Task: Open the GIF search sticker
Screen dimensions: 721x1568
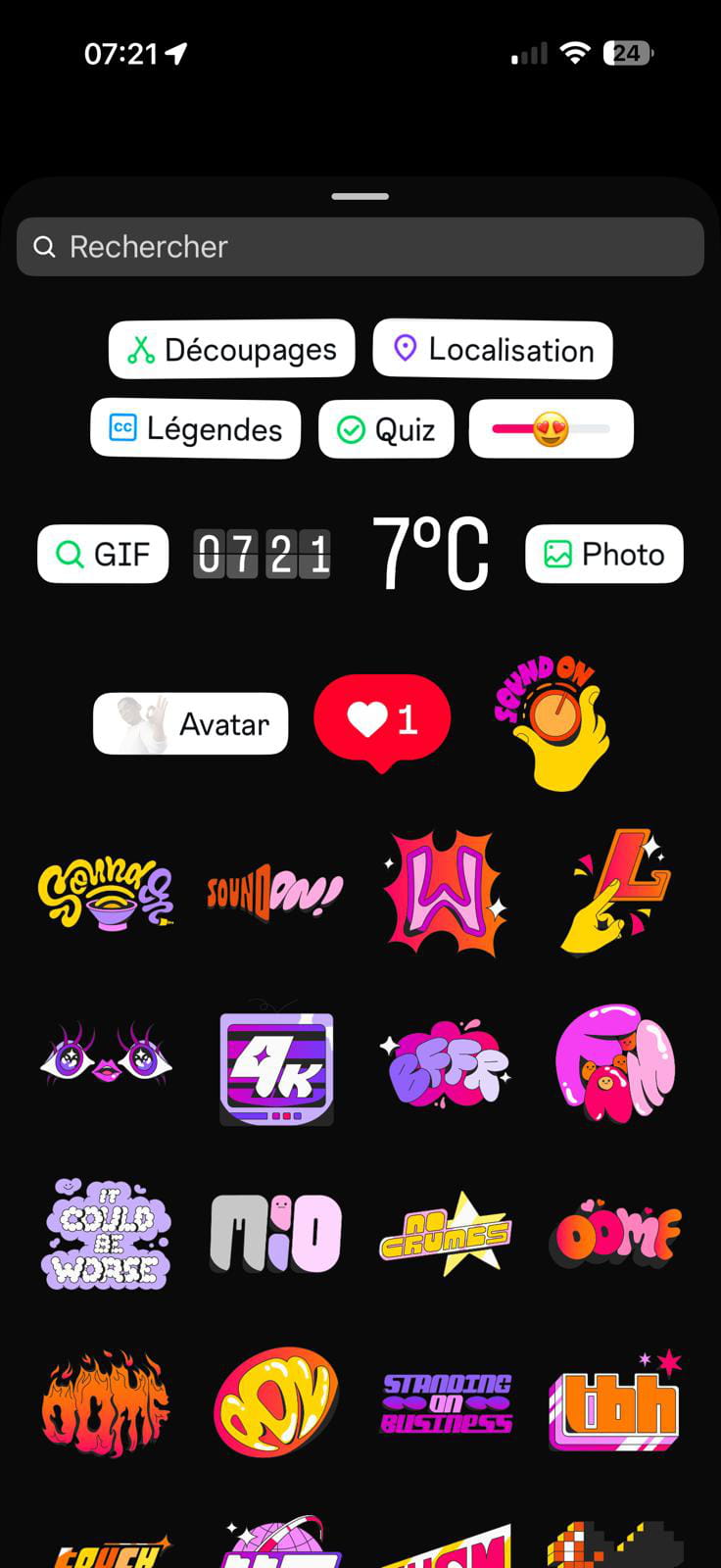Action: coord(103,555)
